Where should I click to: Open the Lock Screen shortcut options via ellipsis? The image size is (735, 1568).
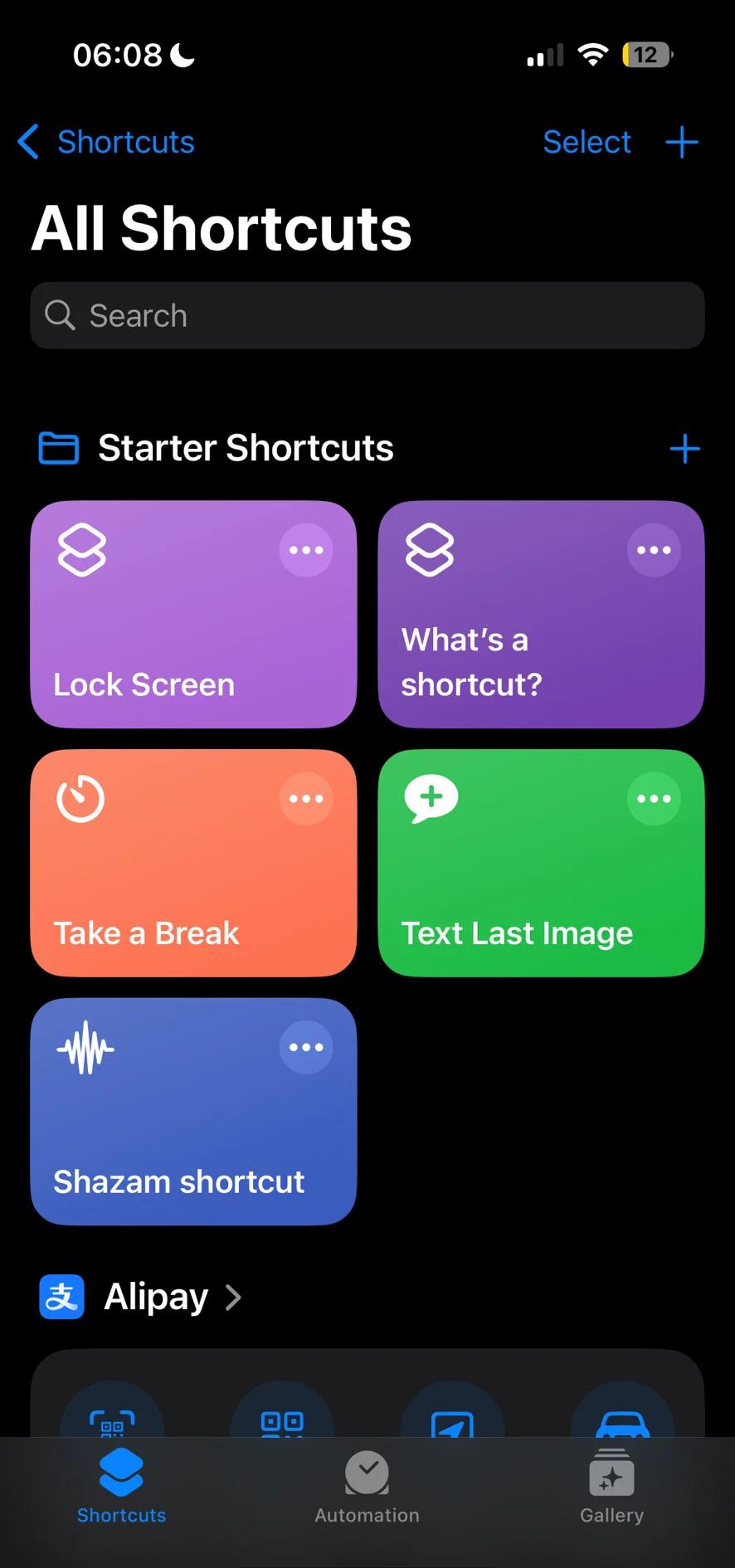click(306, 549)
